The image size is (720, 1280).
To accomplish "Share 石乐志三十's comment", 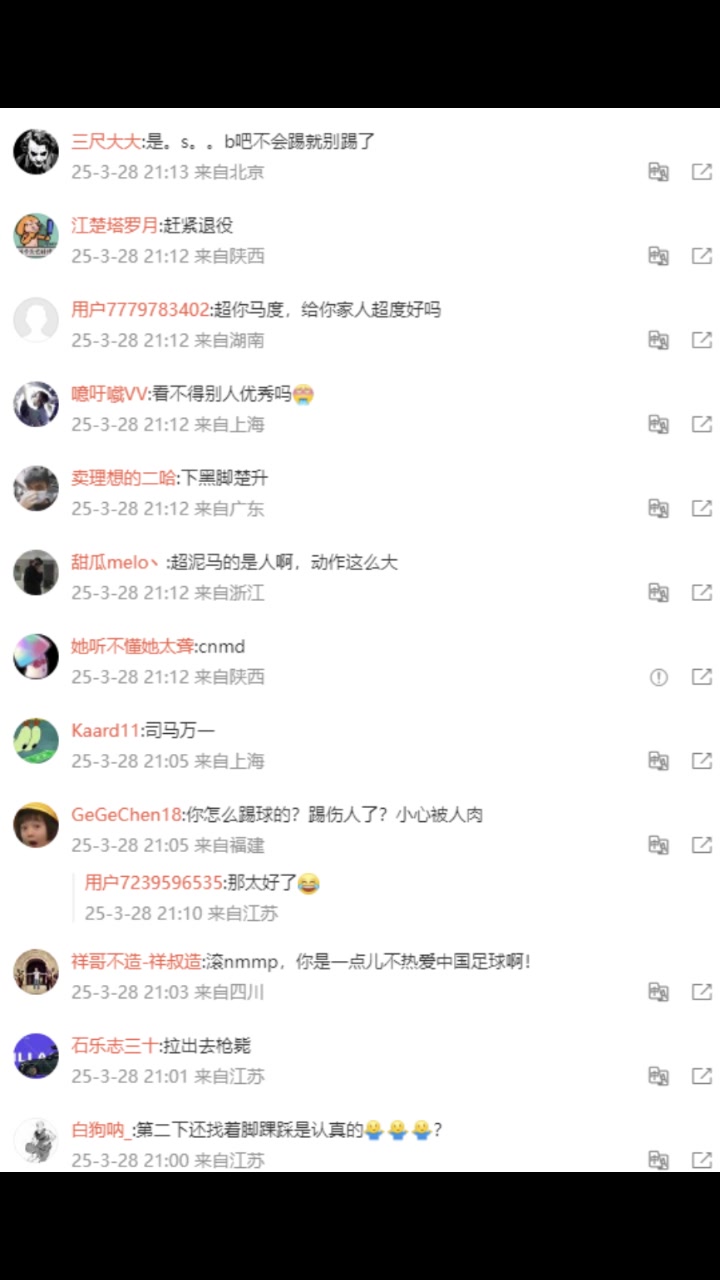I will [702, 1076].
